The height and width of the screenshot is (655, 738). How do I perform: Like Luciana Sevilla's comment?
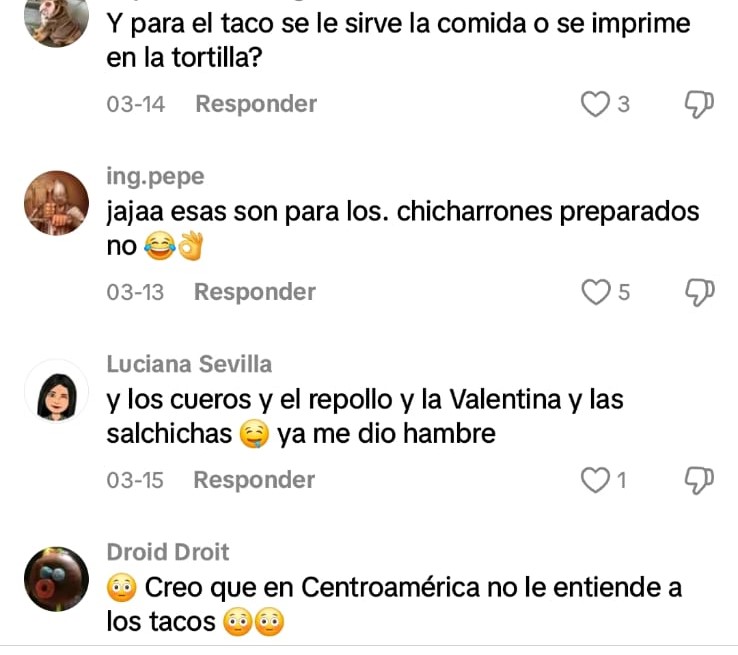tap(596, 480)
